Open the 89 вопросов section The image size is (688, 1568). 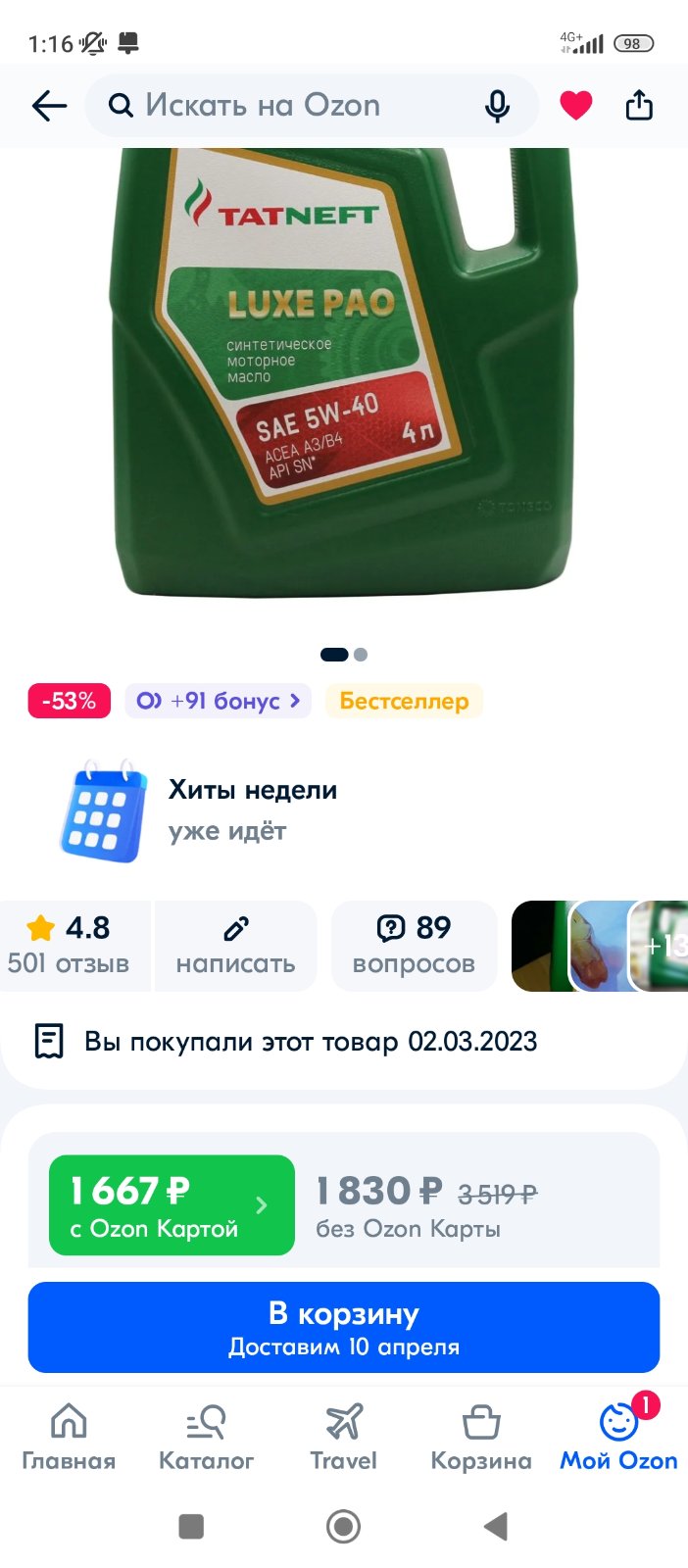click(414, 945)
